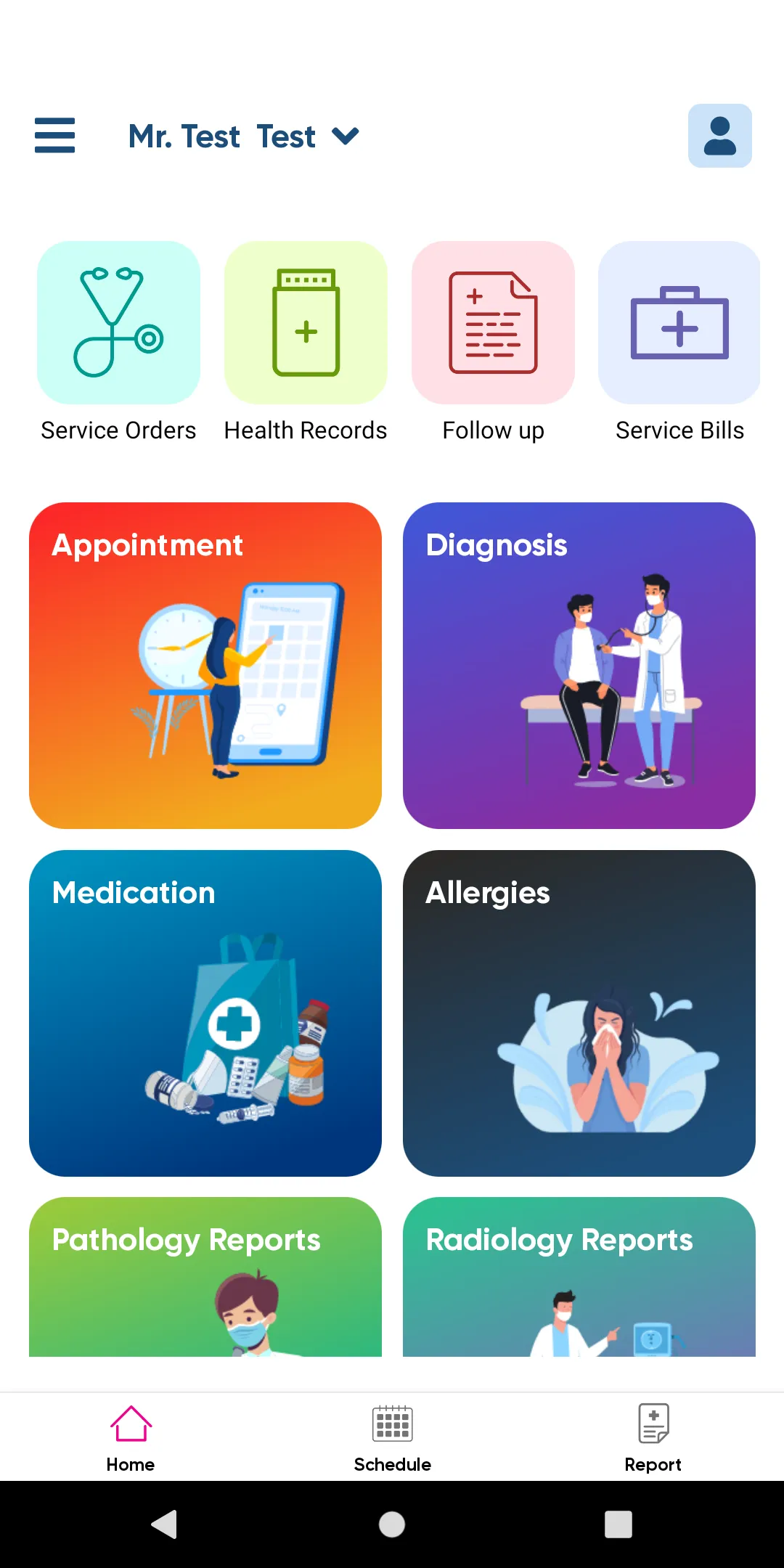Open the Follow up section
This screenshot has width=784, height=1568.
point(493,342)
